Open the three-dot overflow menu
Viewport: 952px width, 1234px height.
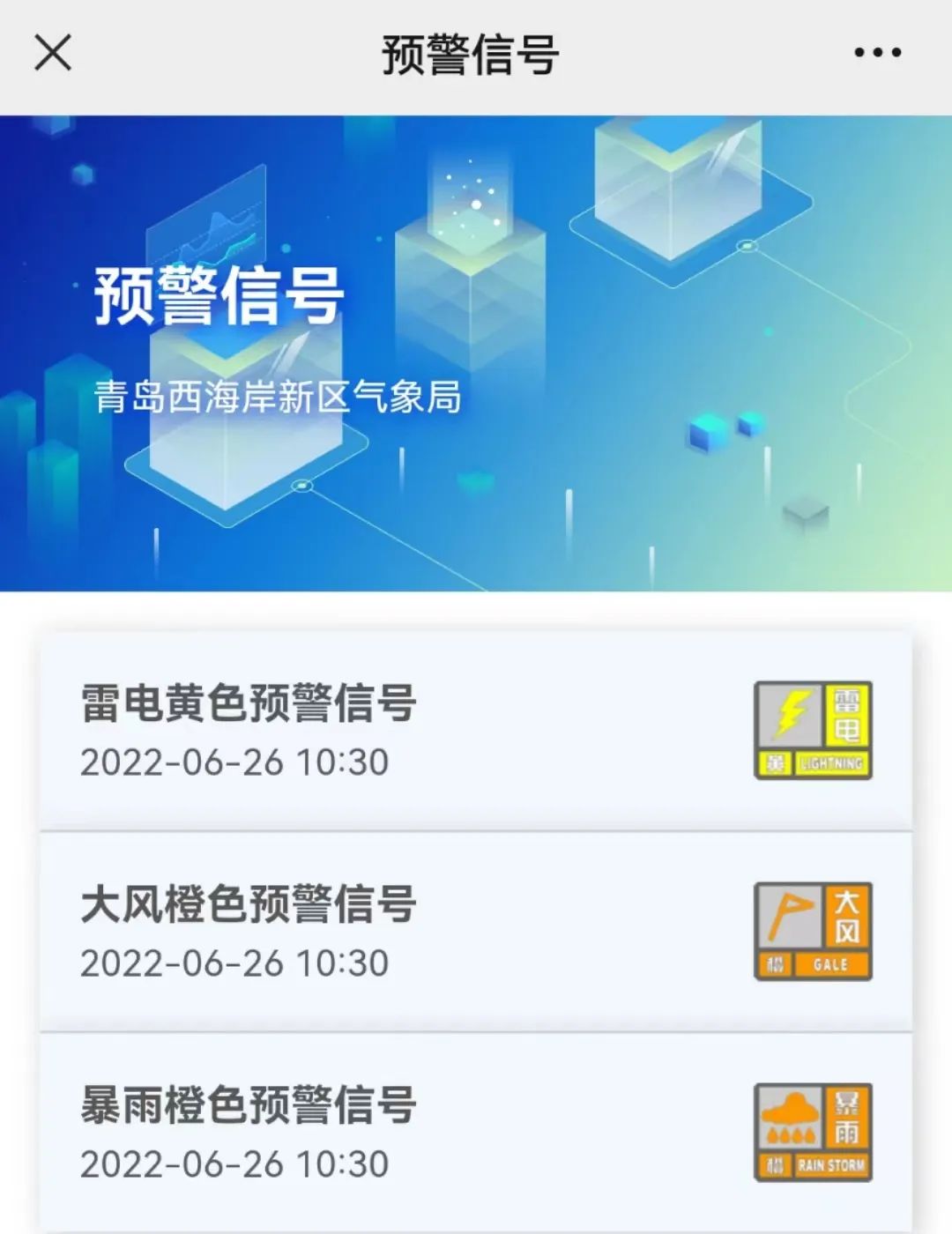pyautogui.click(x=877, y=53)
